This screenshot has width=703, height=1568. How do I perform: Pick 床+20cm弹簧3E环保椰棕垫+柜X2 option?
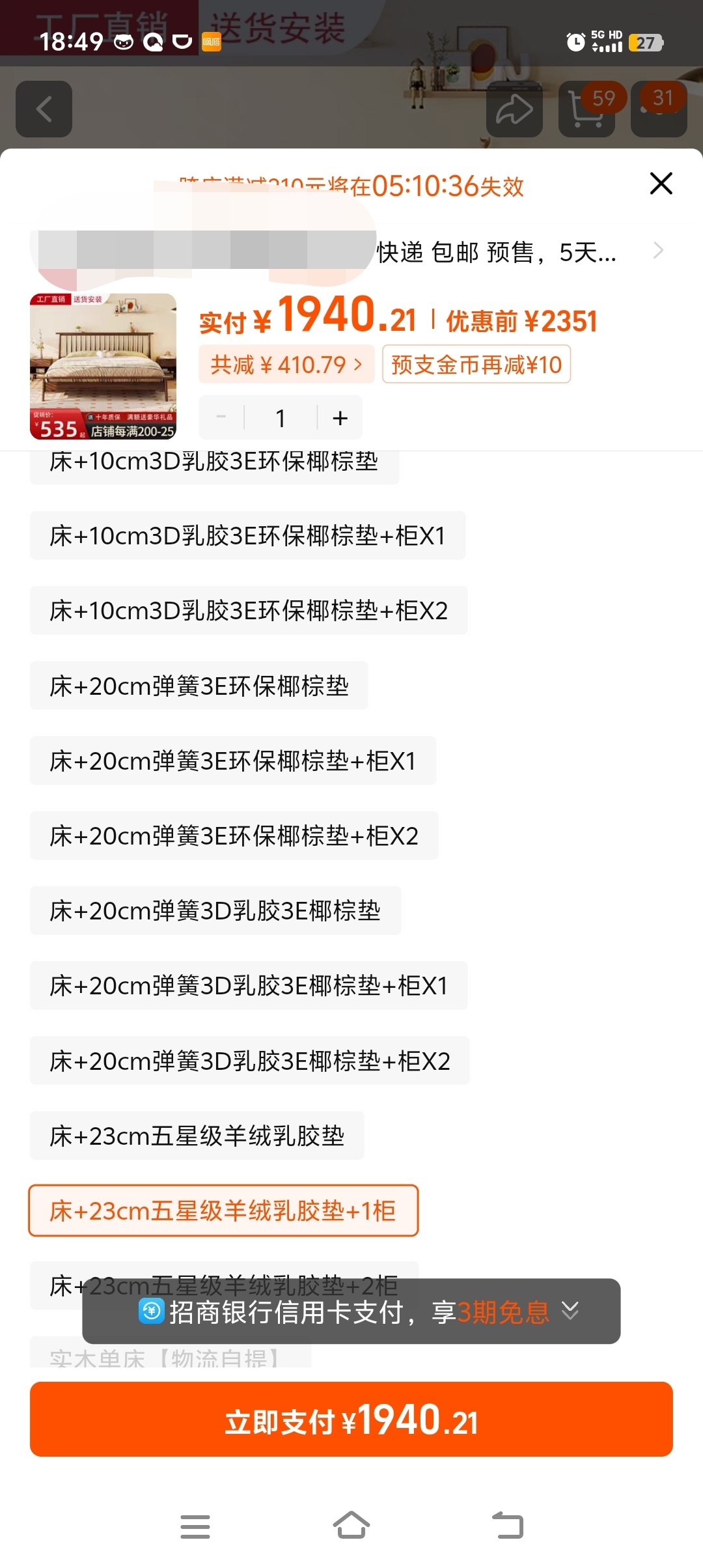coord(234,835)
